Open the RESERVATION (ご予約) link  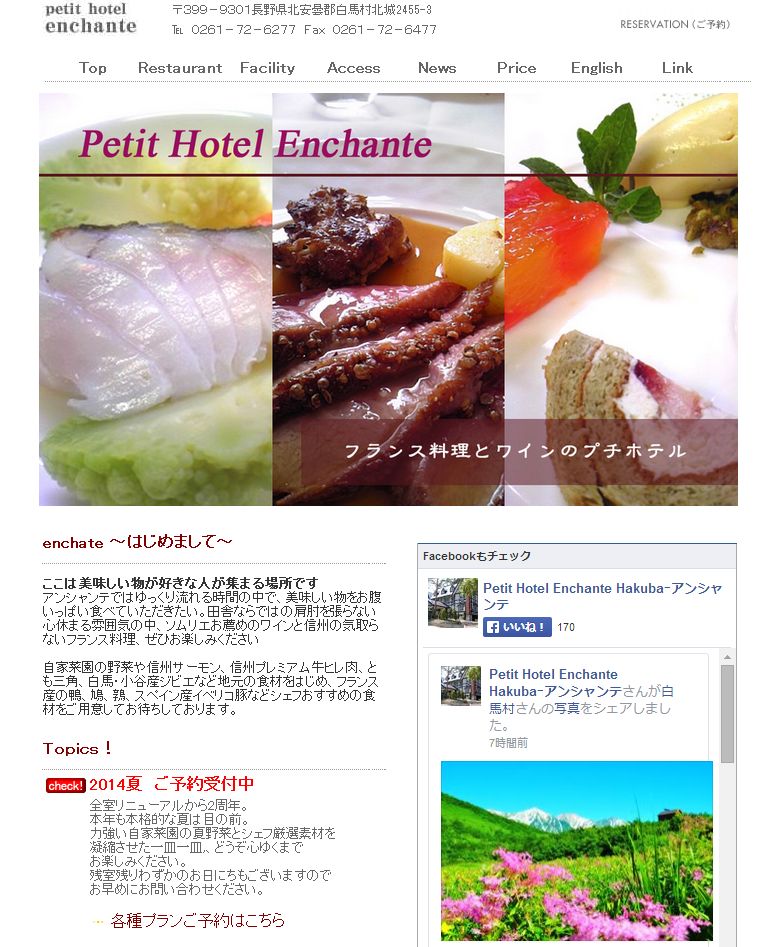coord(674,24)
